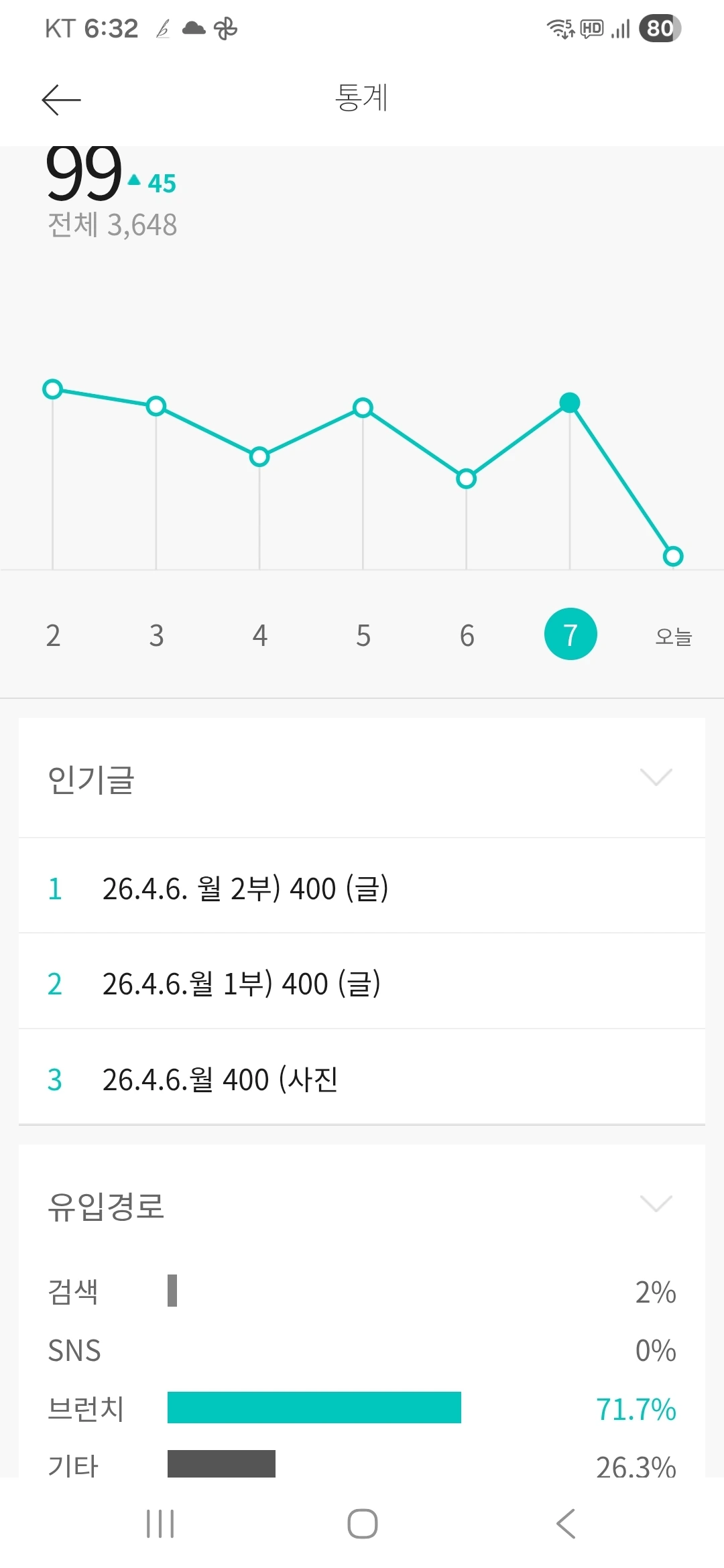
Task: Open post 26.4.6. 월 2부) 400 (글)
Action: tap(245, 889)
